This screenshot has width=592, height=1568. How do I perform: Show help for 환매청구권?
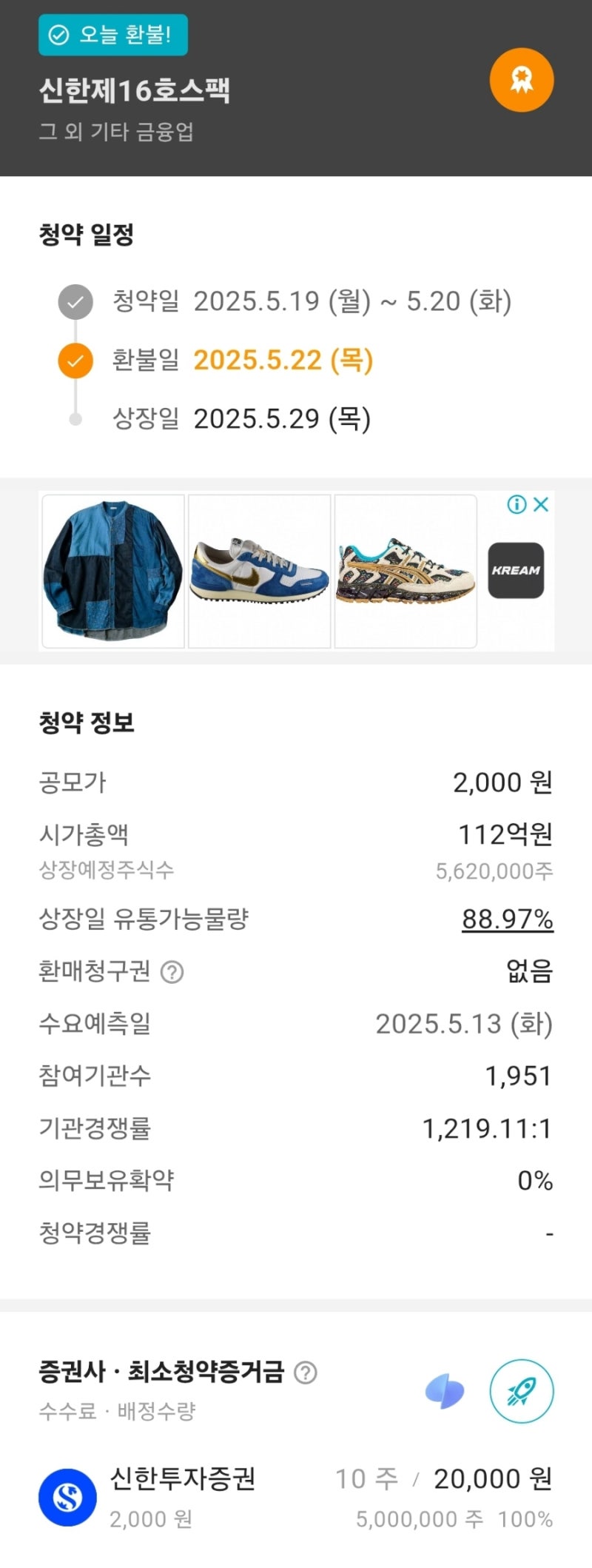pyautogui.click(x=172, y=972)
